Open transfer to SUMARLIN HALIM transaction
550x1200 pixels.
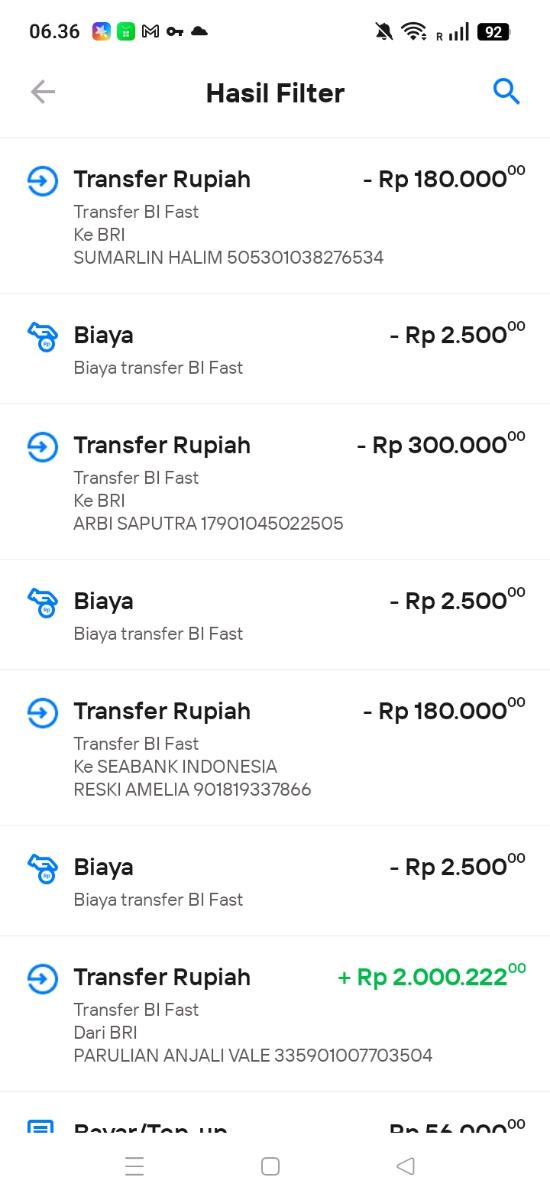tap(275, 216)
